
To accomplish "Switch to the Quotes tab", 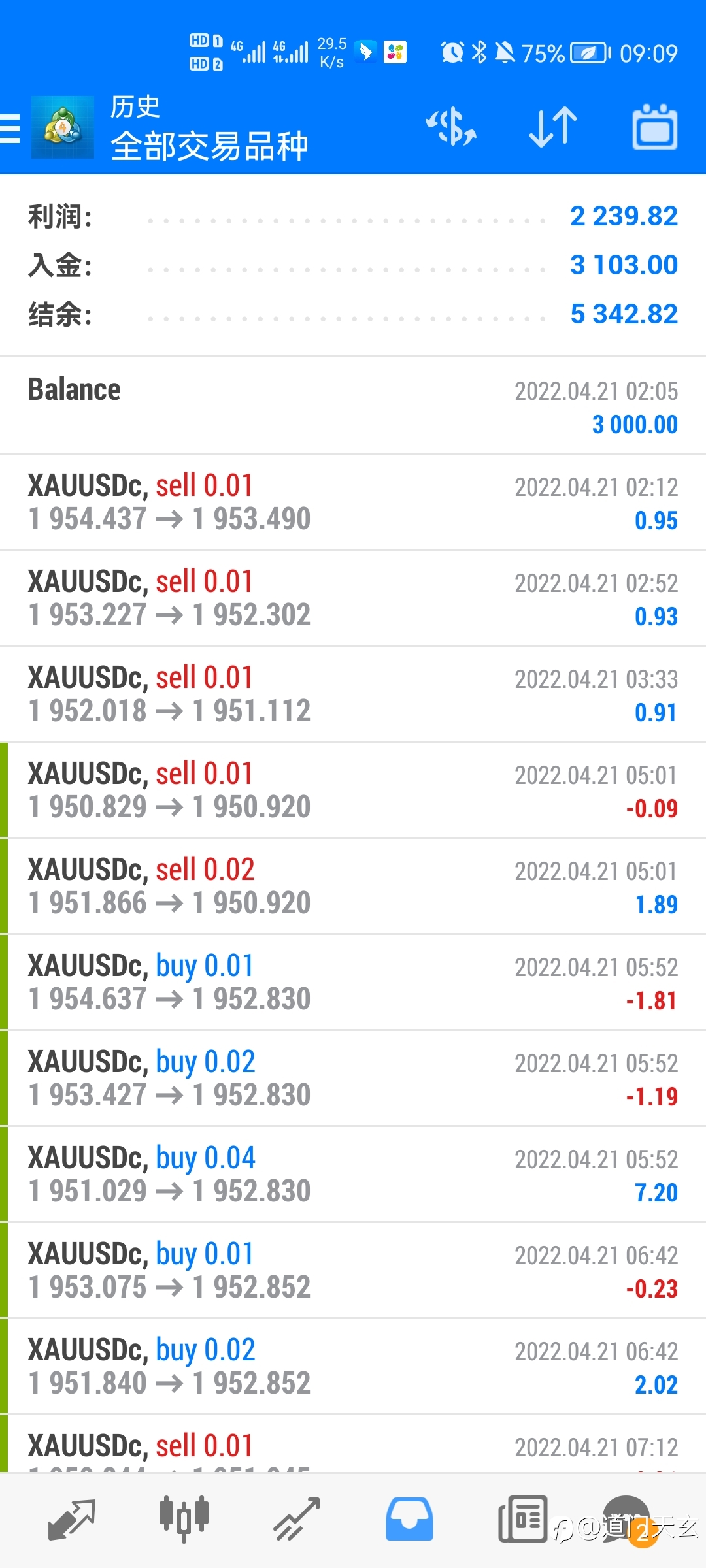I will click(72, 1520).
